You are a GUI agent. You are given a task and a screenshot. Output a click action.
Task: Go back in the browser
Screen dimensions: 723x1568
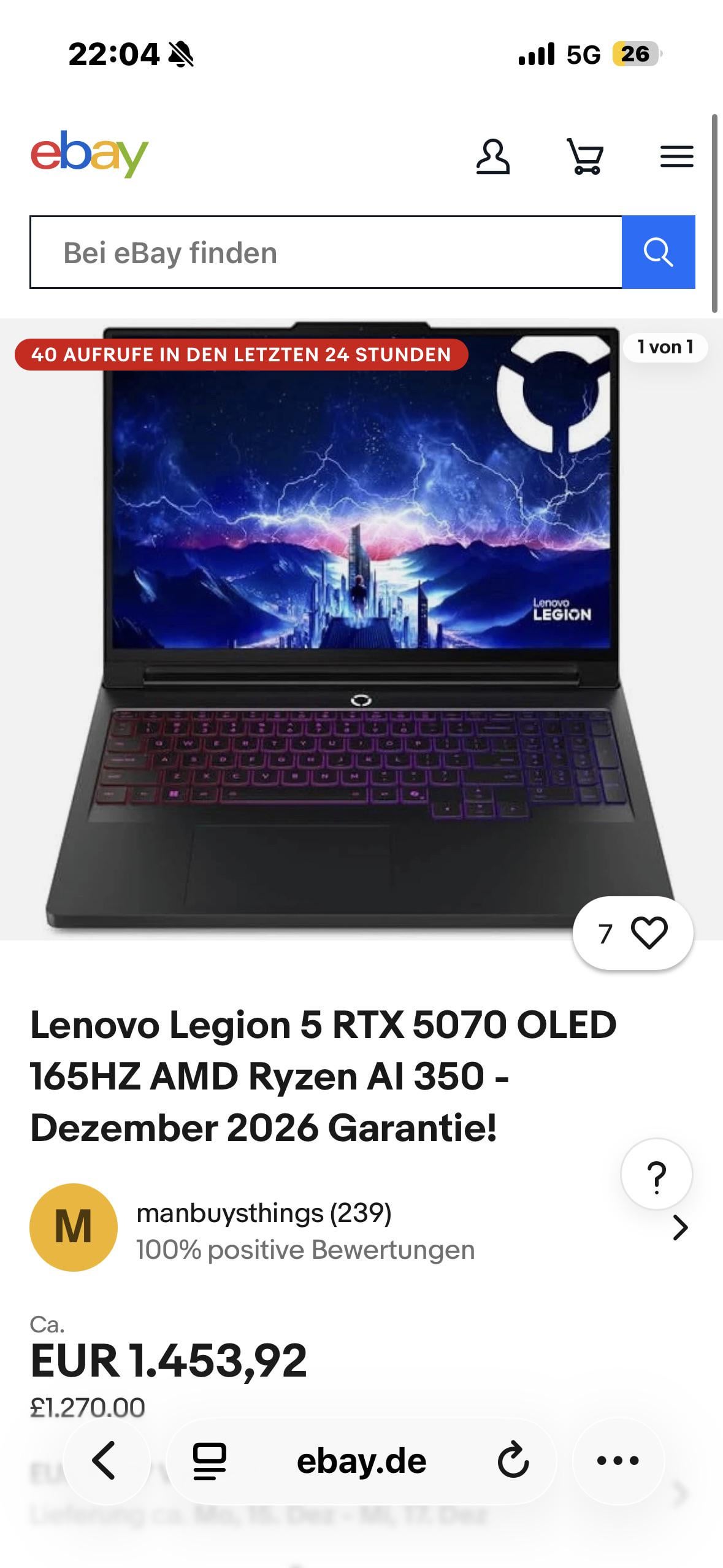pyautogui.click(x=105, y=1461)
